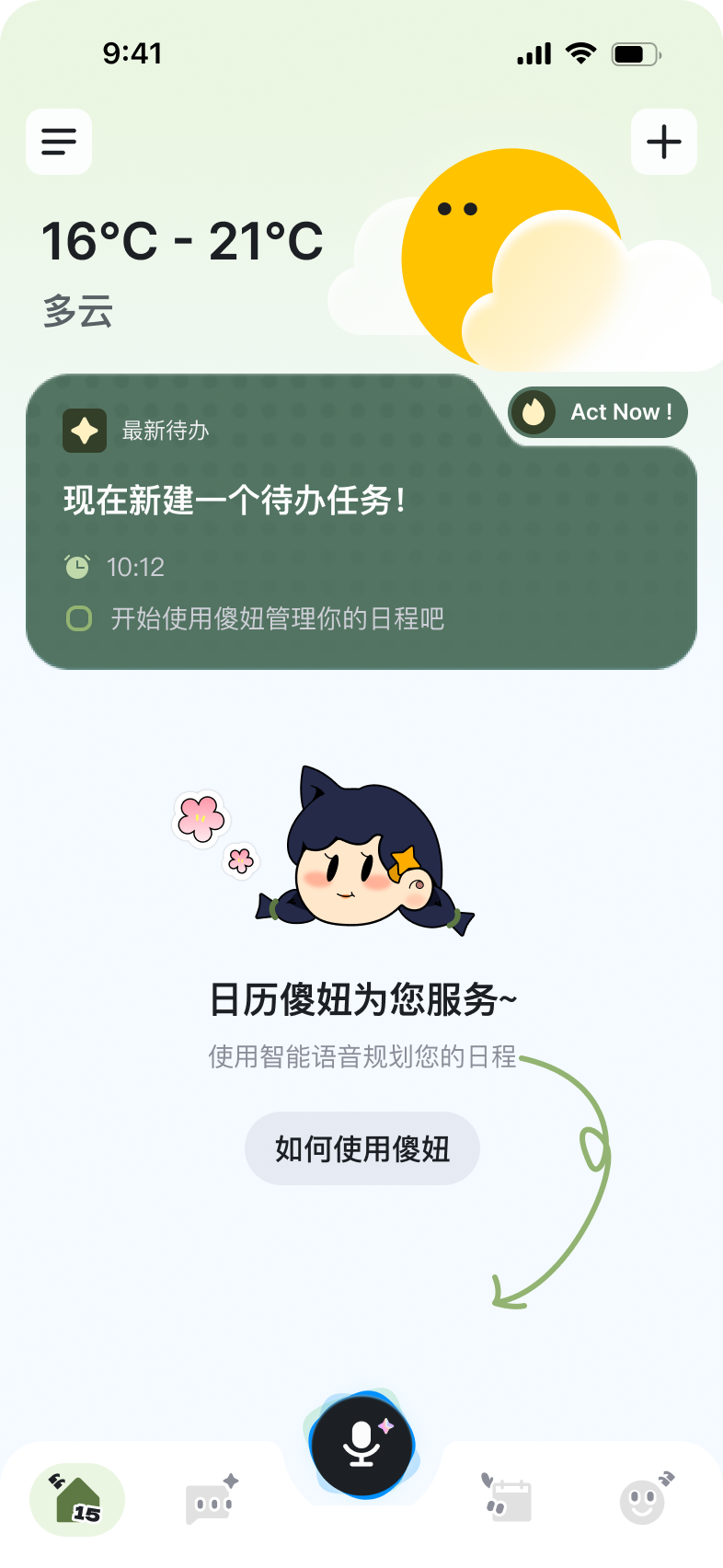
Task: Switch to the smiley face tab
Action: pos(645,1500)
